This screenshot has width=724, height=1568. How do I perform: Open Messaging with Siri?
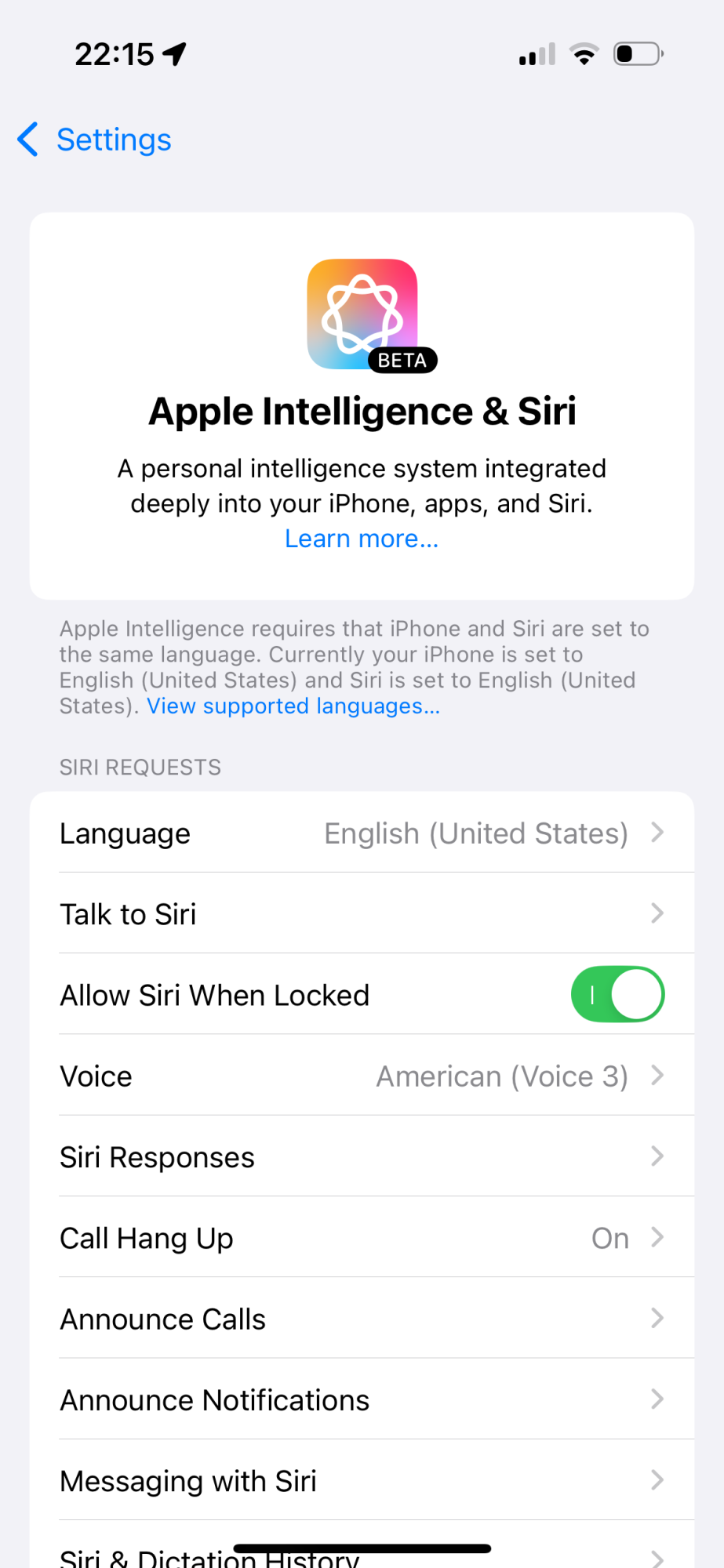pyautogui.click(x=362, y=1481)
